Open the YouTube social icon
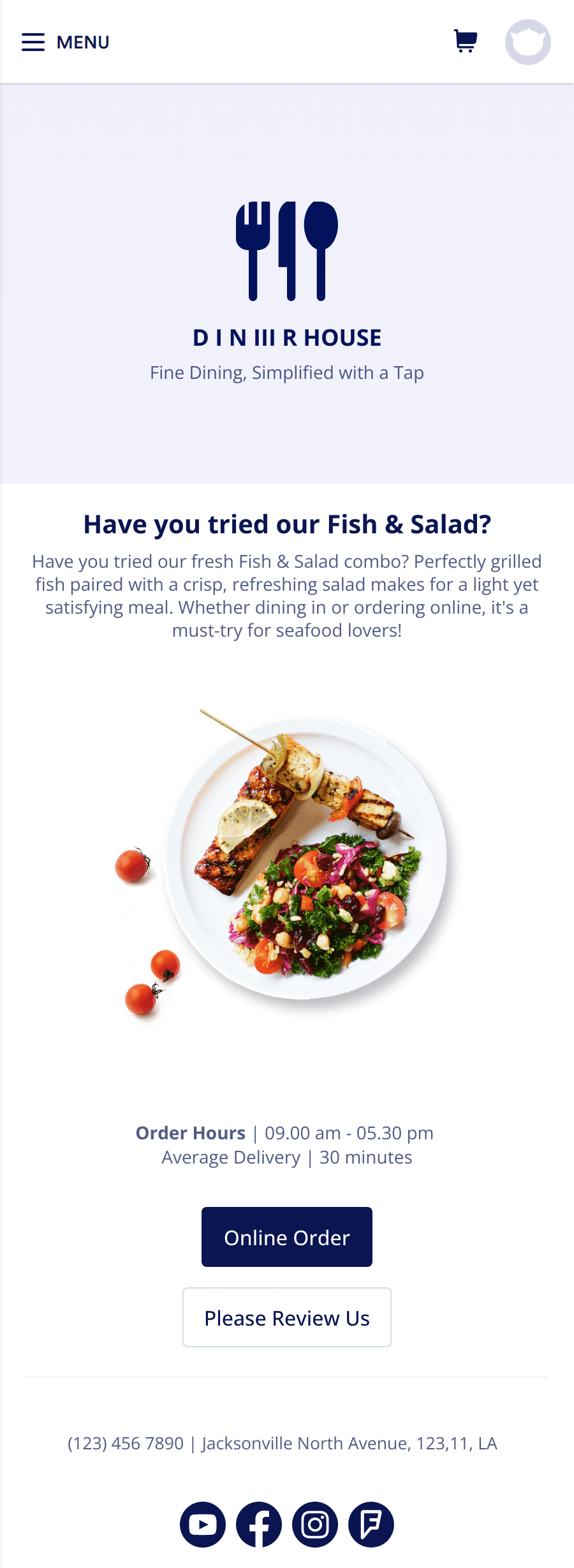 (203, 1525)
